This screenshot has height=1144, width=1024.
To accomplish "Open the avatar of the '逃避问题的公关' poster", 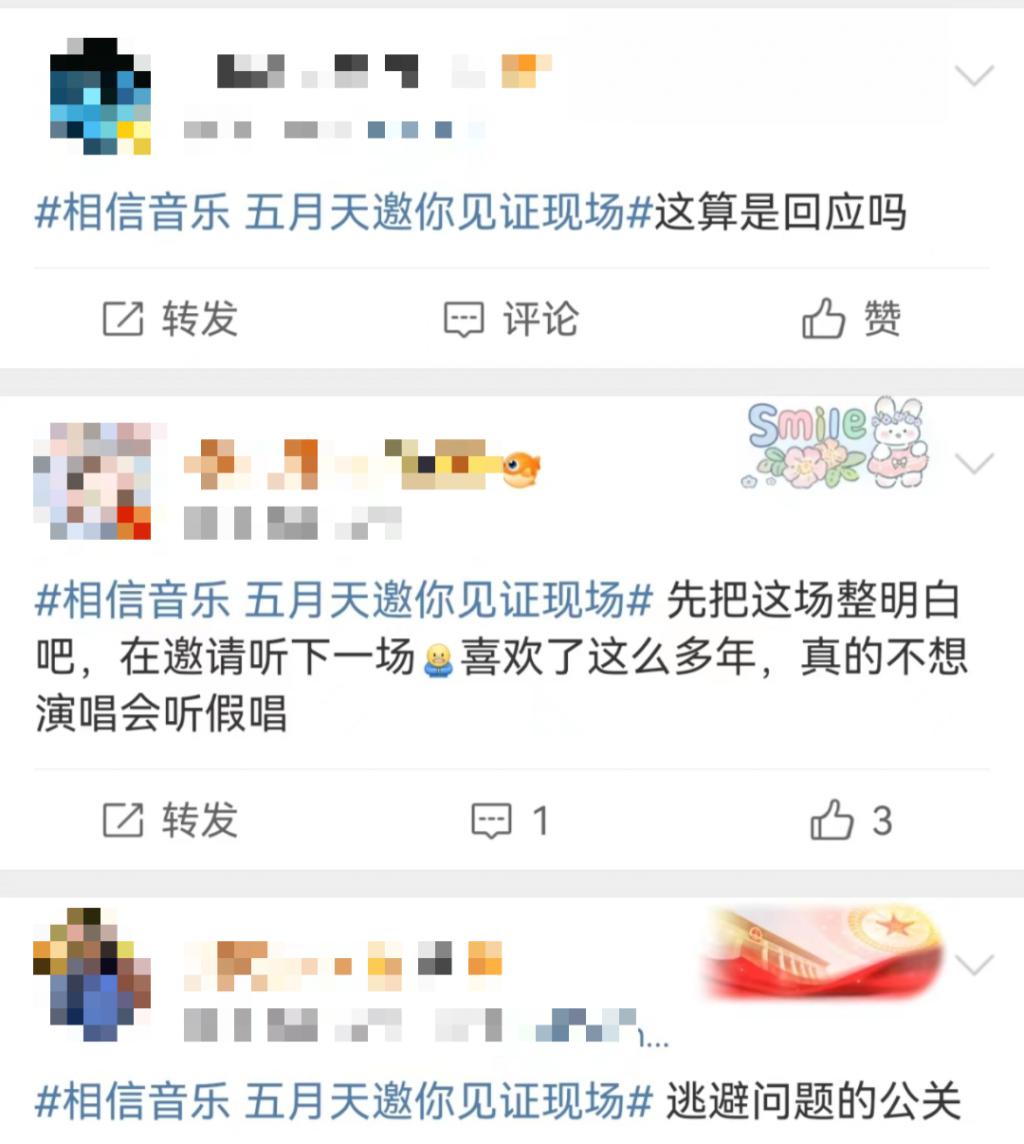I will click(92, 973).
